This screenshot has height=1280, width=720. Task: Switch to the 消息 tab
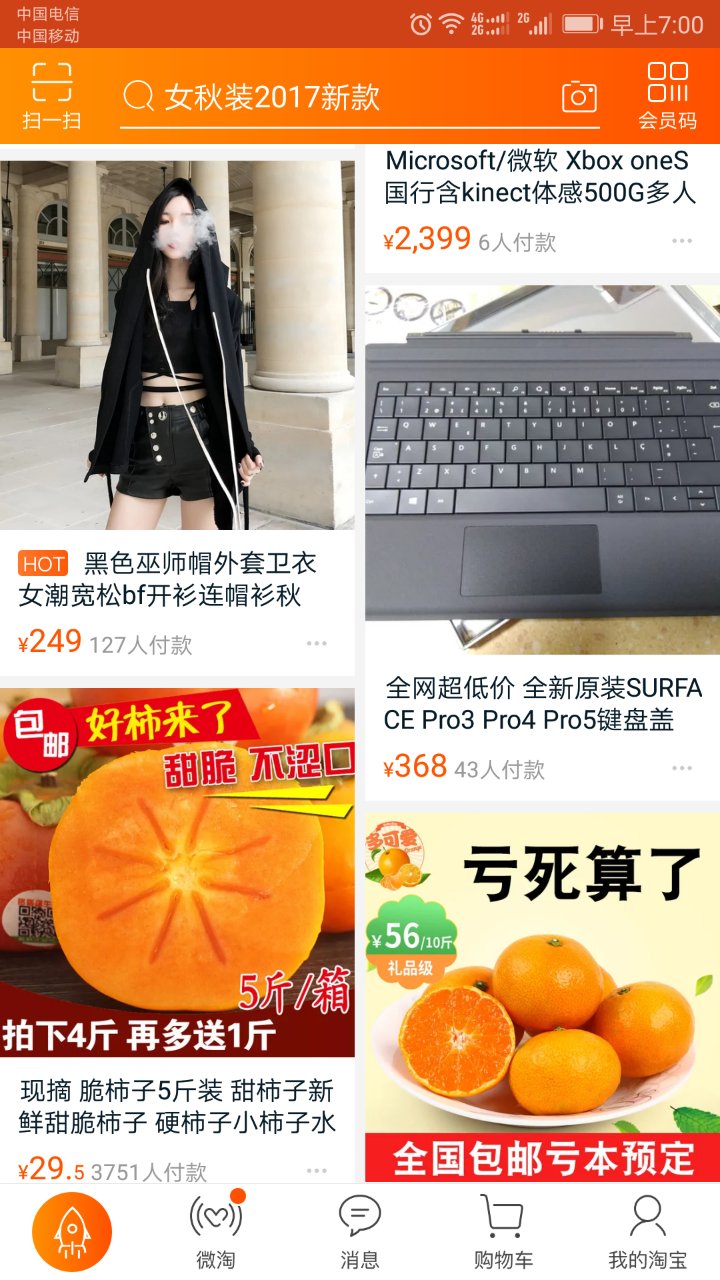point(360,1232)
